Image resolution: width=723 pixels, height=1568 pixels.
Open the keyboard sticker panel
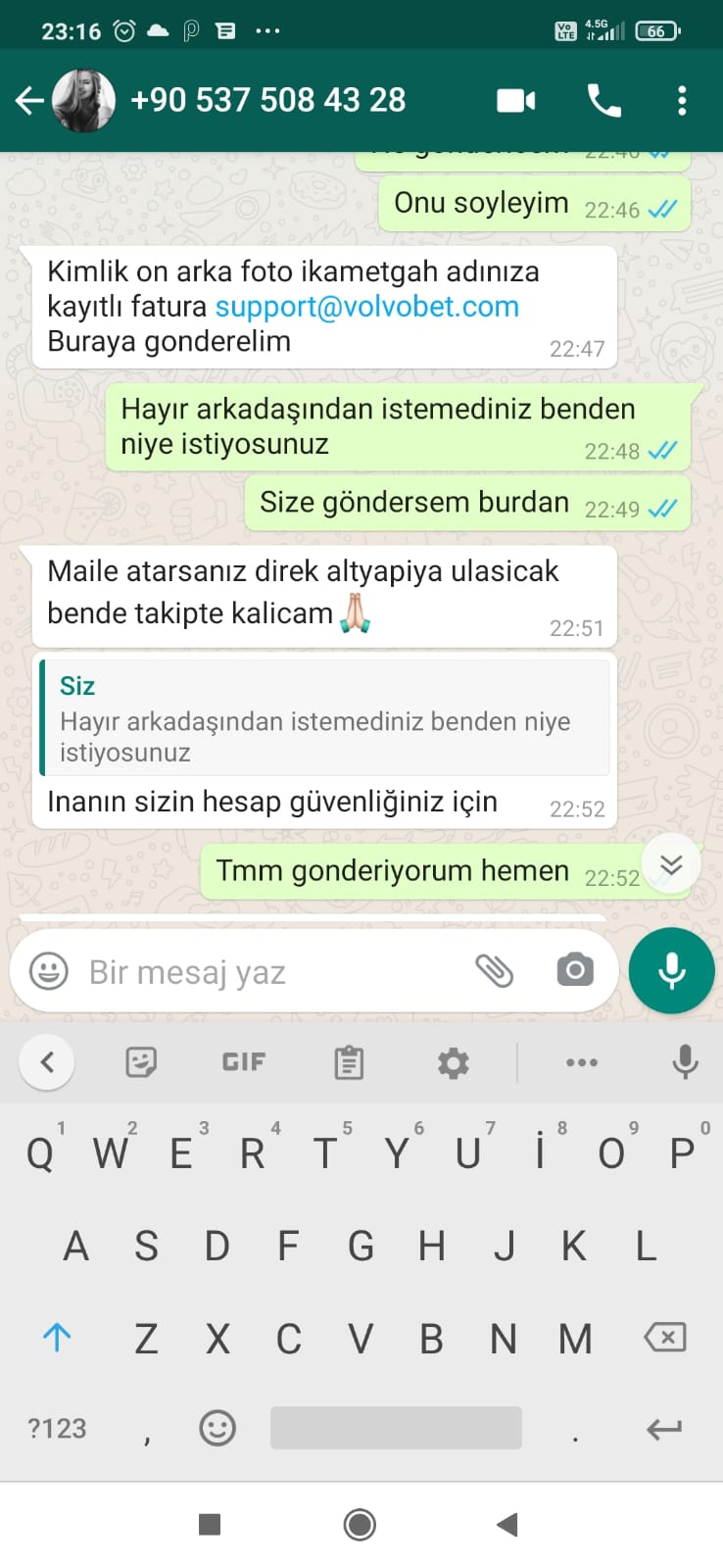point(141,1061)
